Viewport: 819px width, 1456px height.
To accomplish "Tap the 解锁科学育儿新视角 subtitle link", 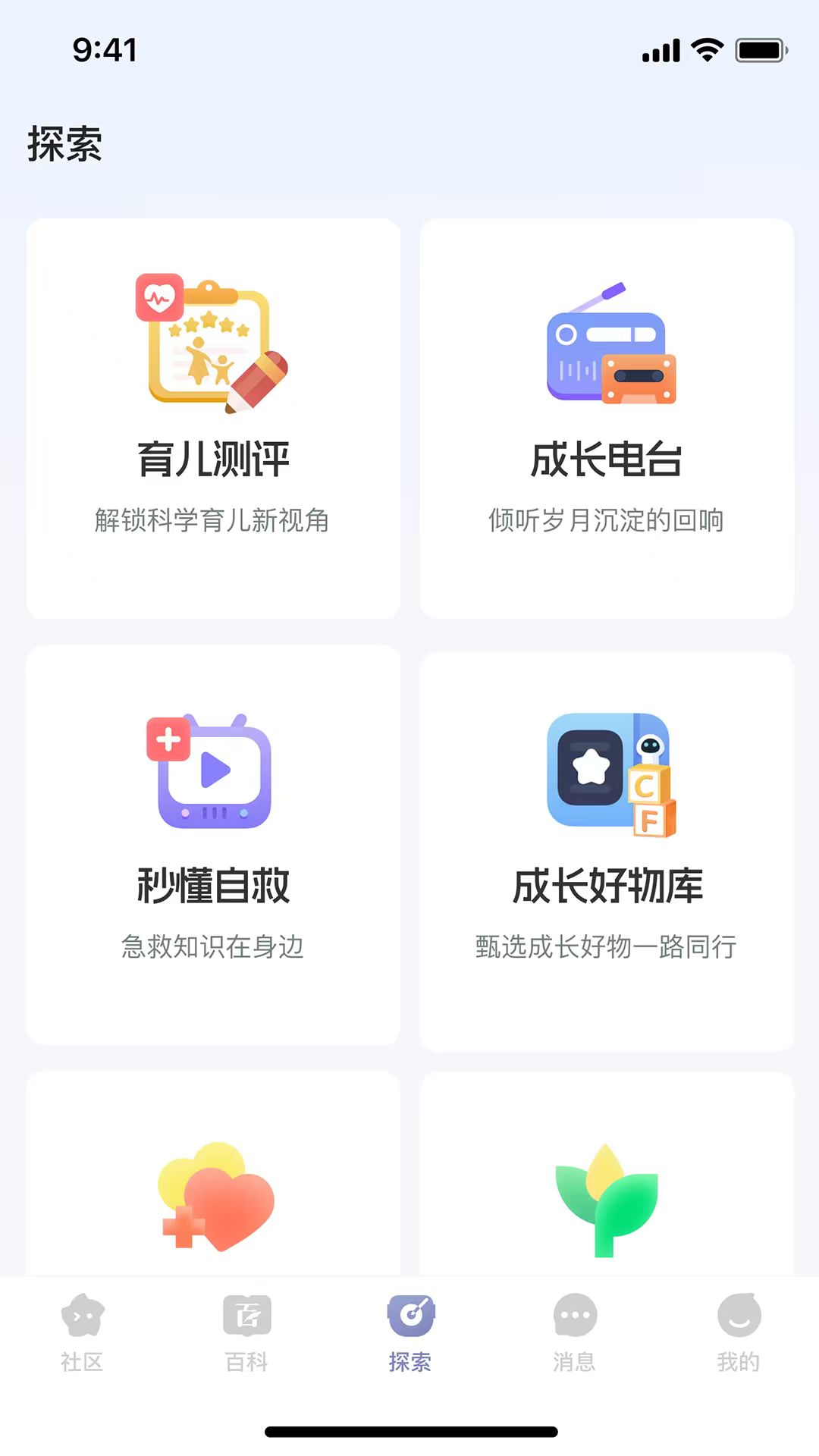I will click(214, 519).
